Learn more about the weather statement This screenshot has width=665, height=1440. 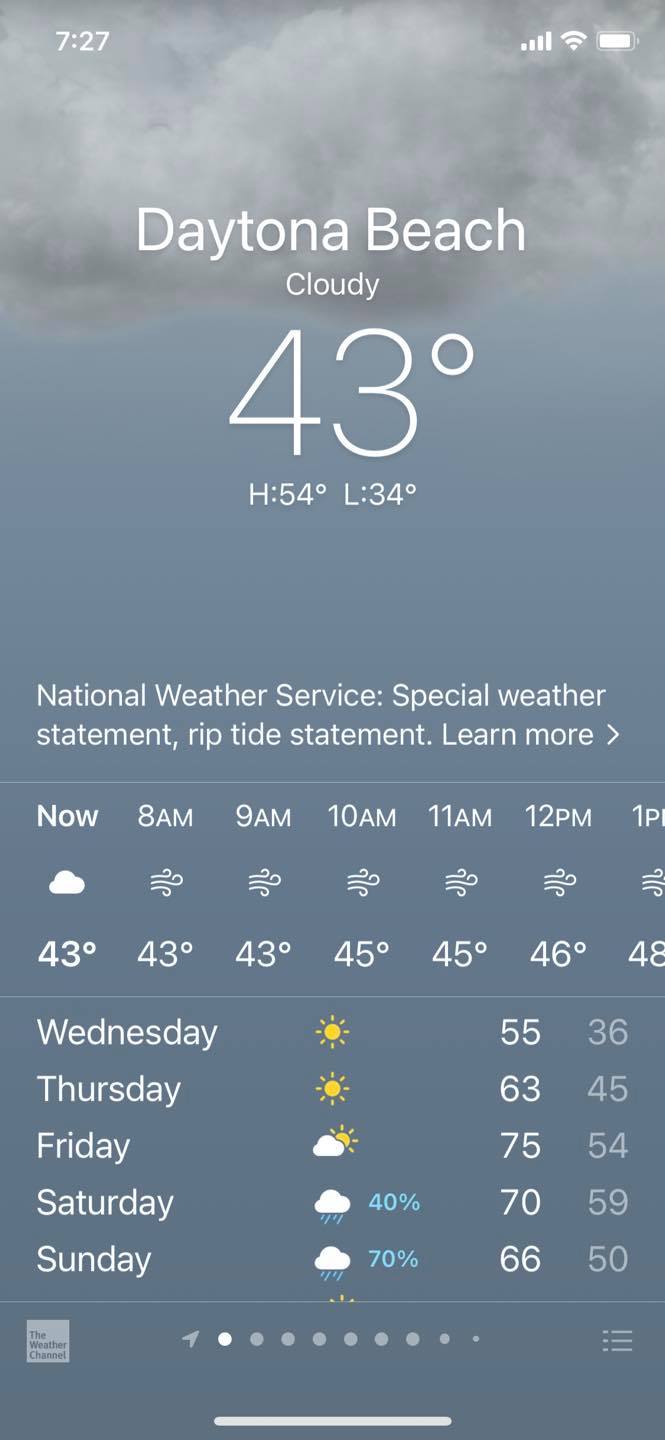530,735
